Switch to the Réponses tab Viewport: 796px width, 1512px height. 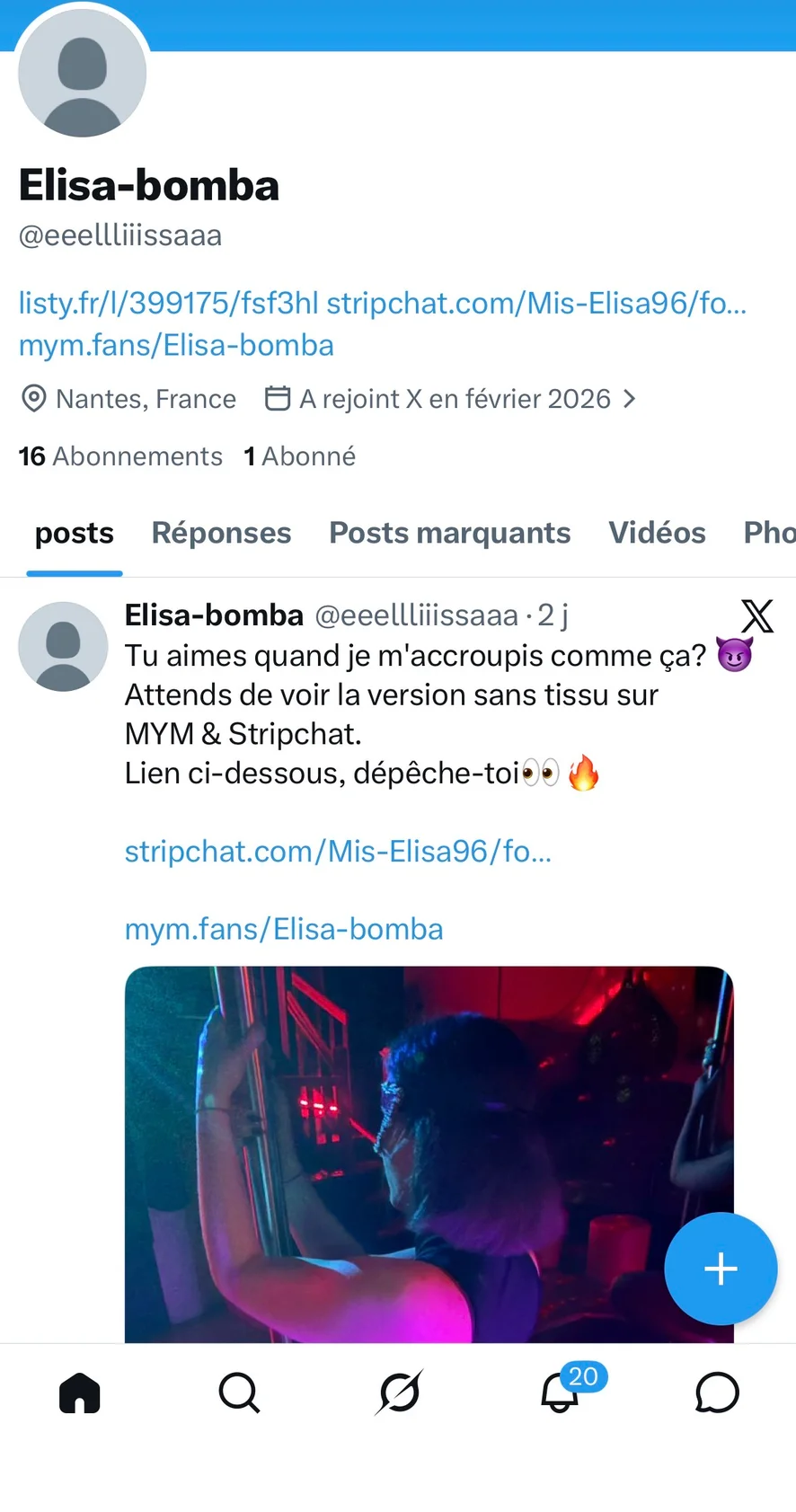pyautogui.click(x=221, y=533)
